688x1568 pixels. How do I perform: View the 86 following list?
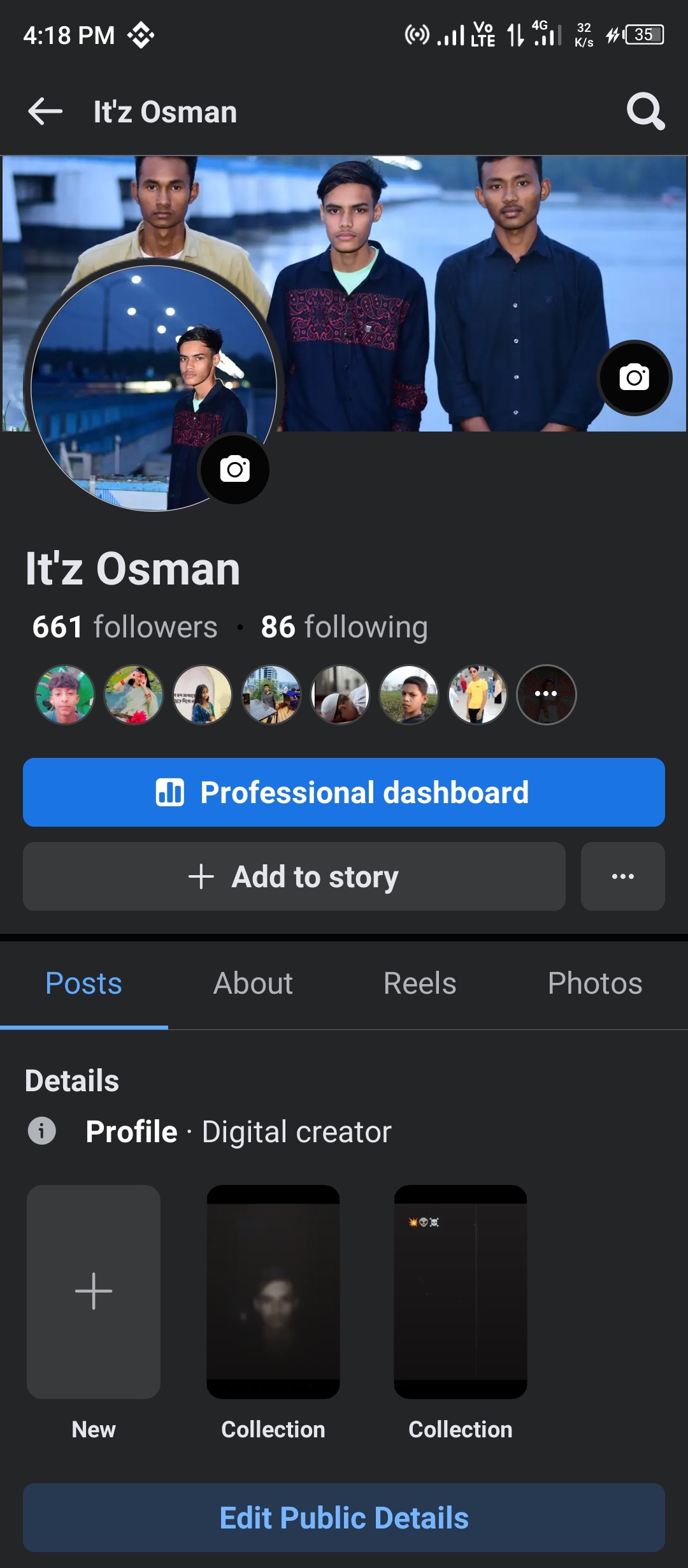click(344, 627)
